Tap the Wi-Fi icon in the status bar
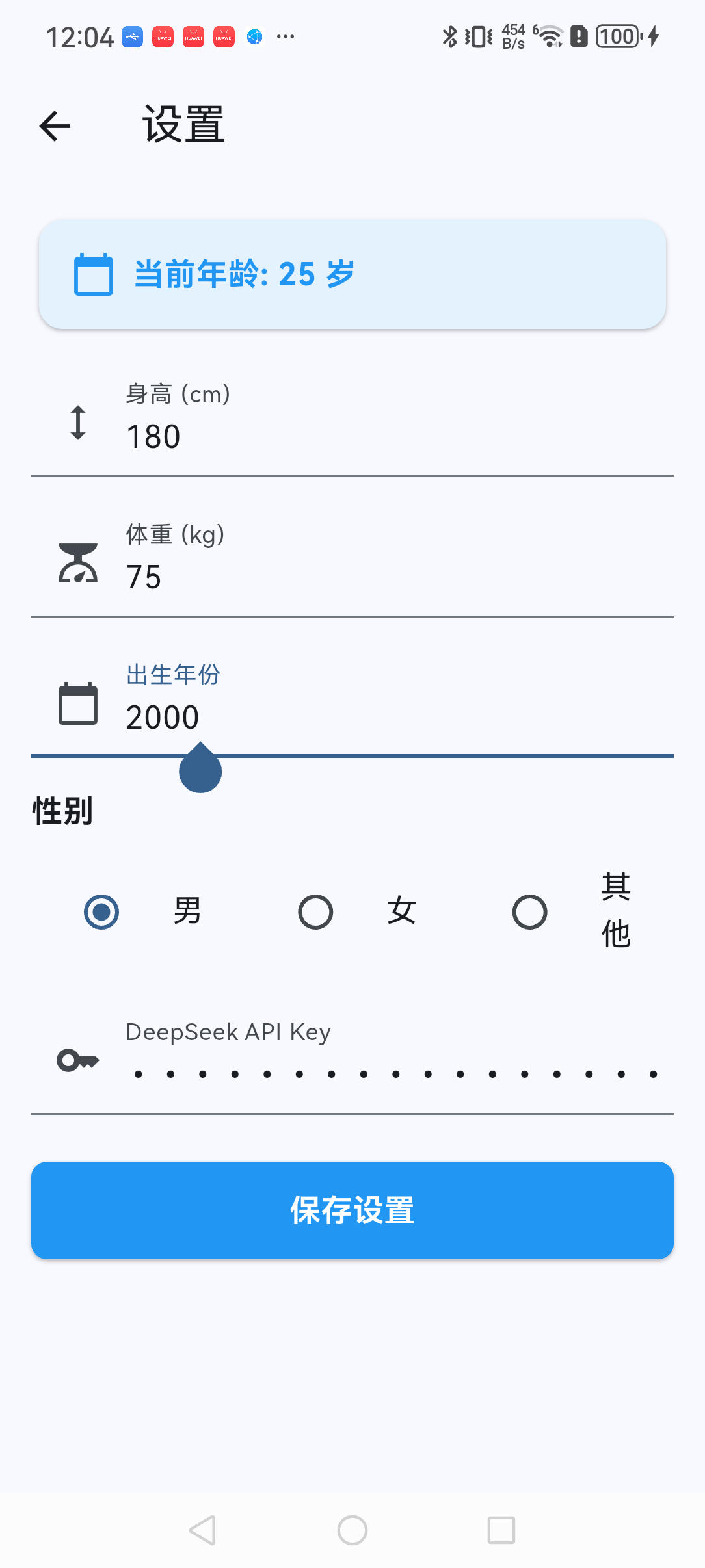The image size is (705, 1568). pyautogui.click(x=550, y=37)
